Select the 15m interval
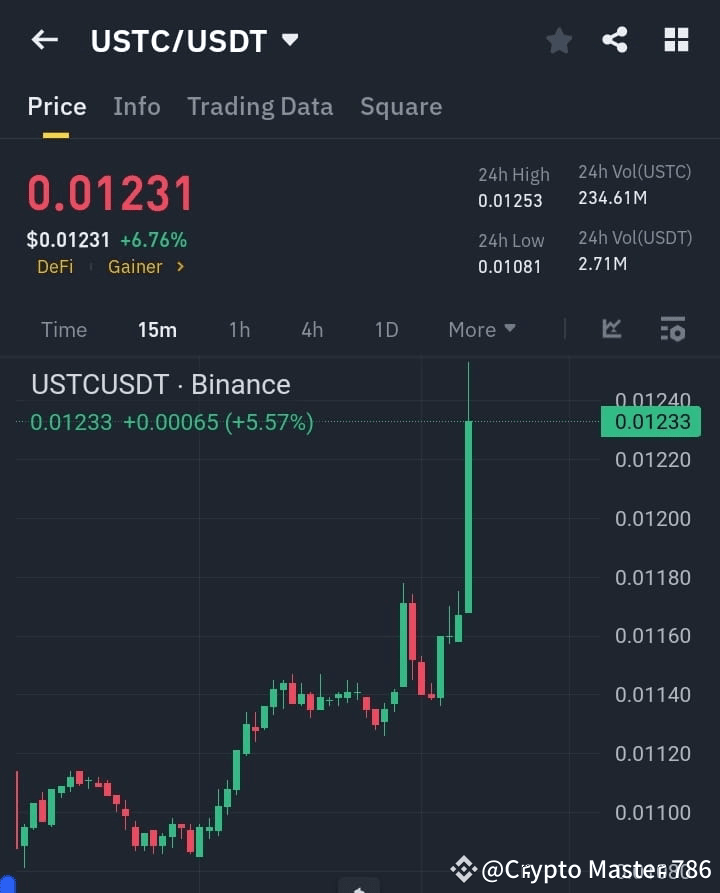Viewport: 720px width, 893px height. (157, 329)
